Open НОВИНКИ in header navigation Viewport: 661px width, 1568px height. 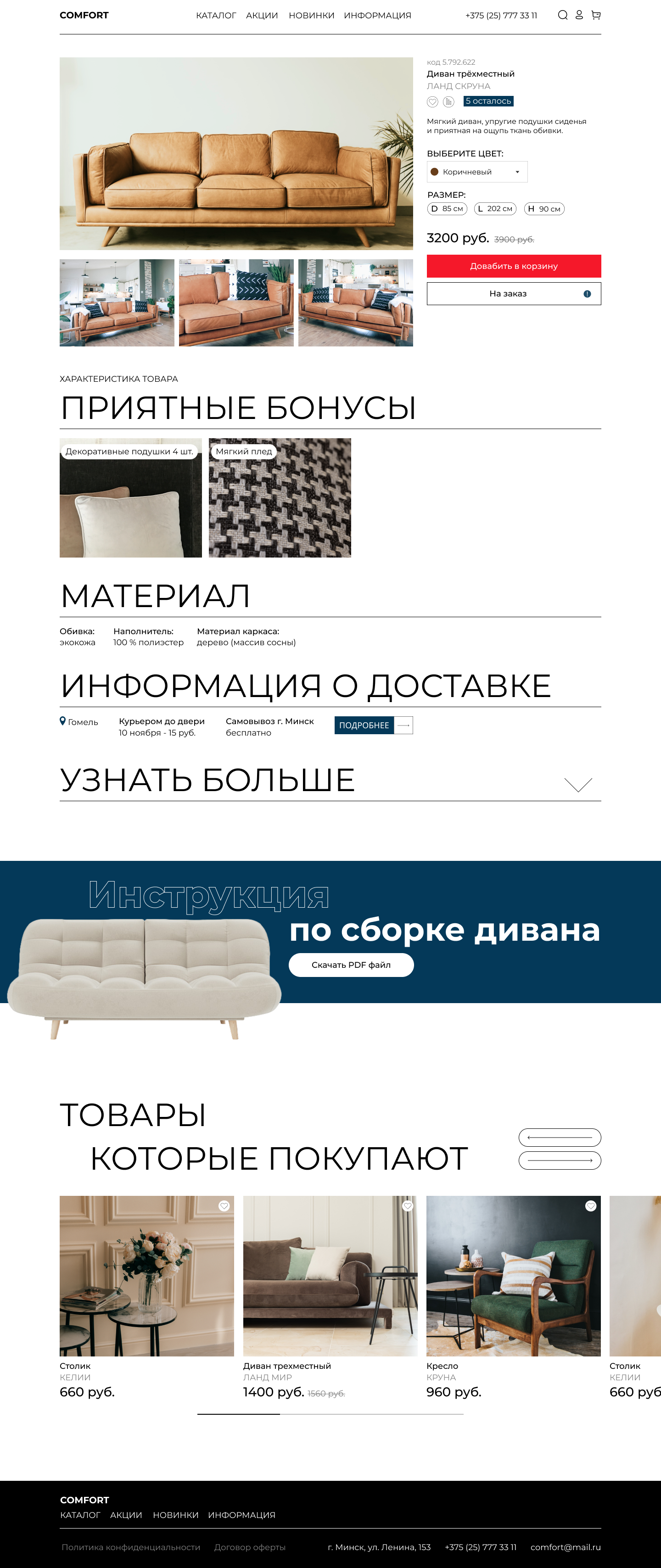(x=311, y=15)
